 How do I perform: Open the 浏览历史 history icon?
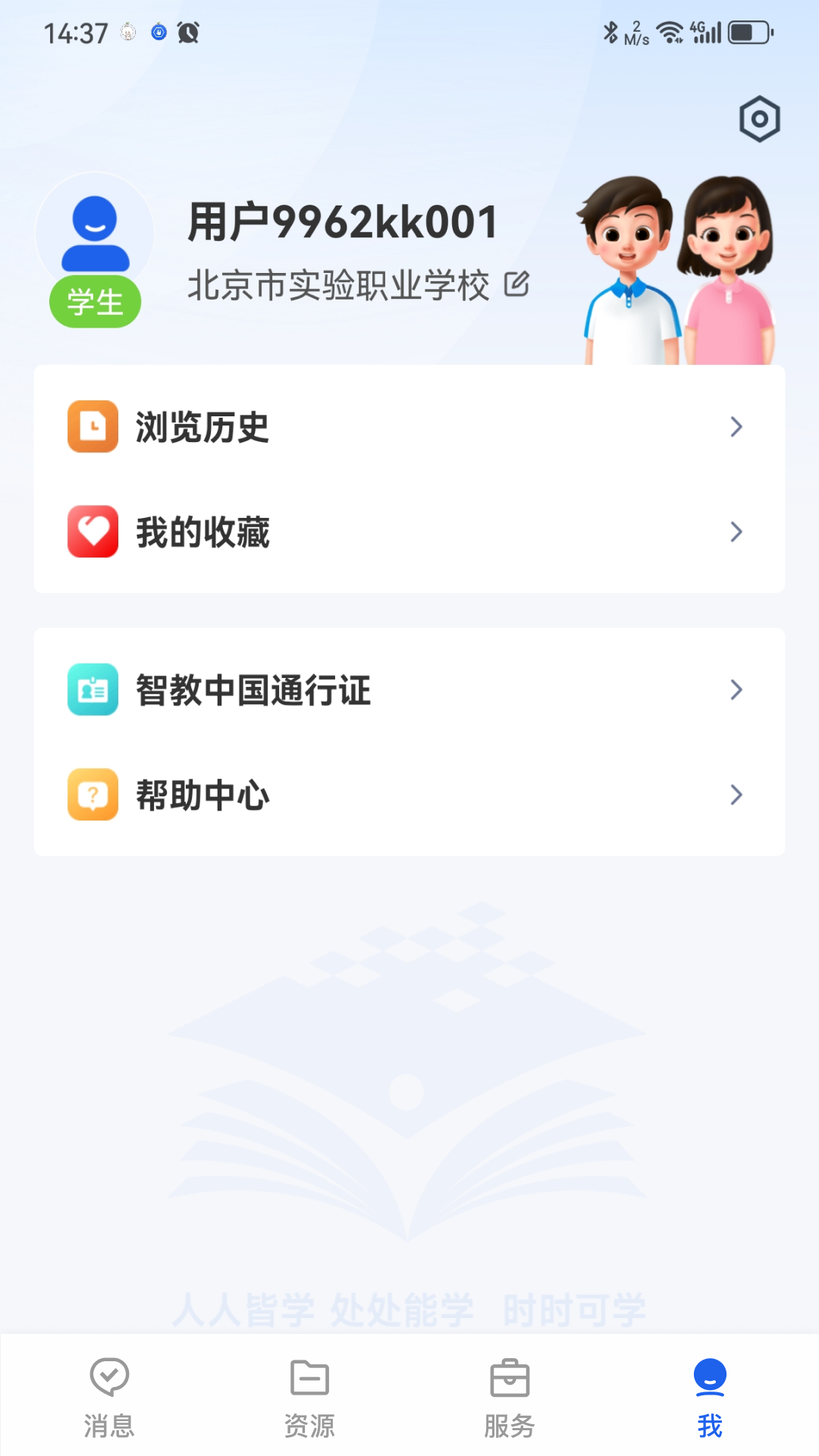(x=93, y=427)
